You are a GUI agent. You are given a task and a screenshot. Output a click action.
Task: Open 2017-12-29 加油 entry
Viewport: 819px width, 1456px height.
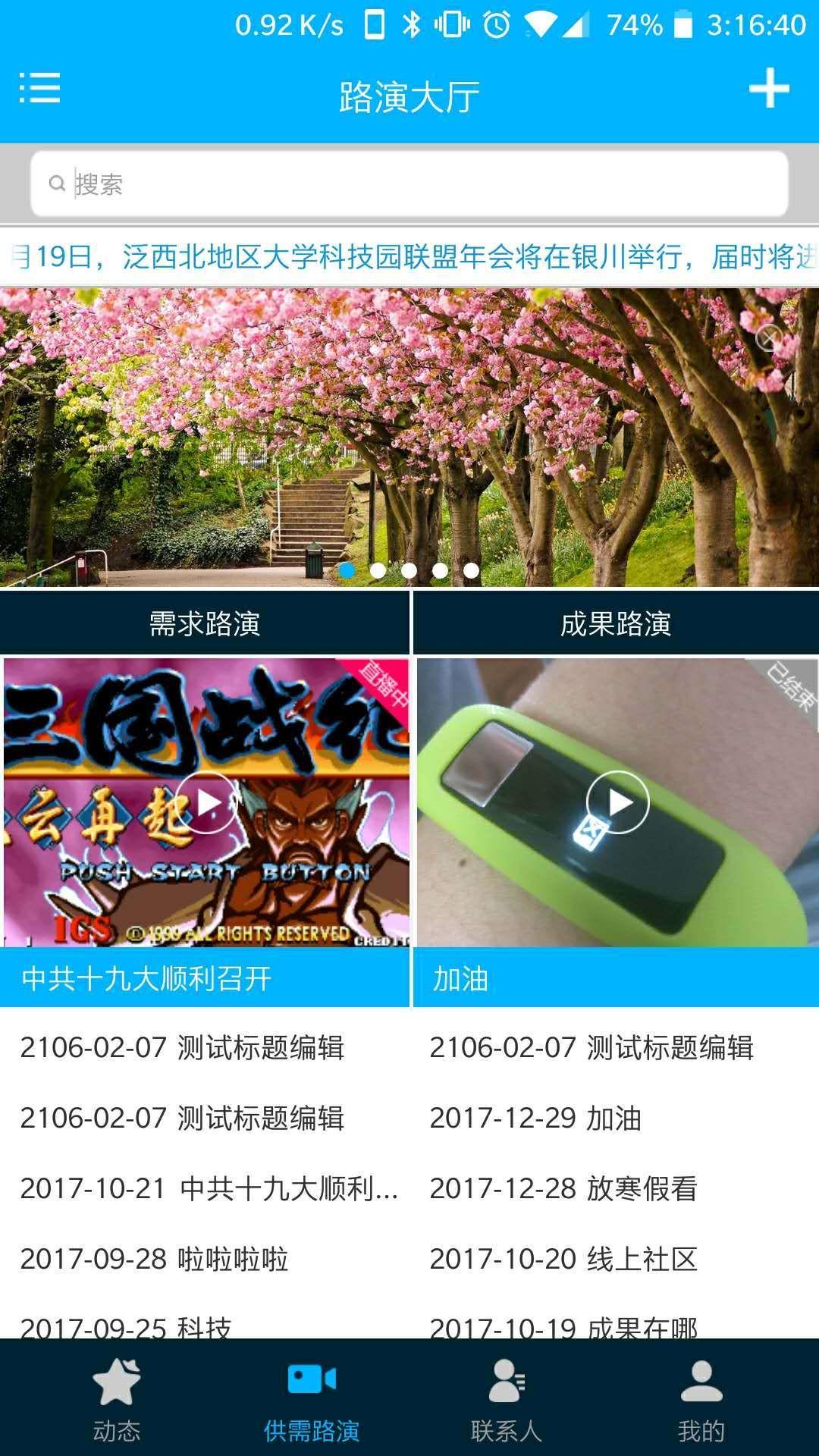click(535, 1118)
